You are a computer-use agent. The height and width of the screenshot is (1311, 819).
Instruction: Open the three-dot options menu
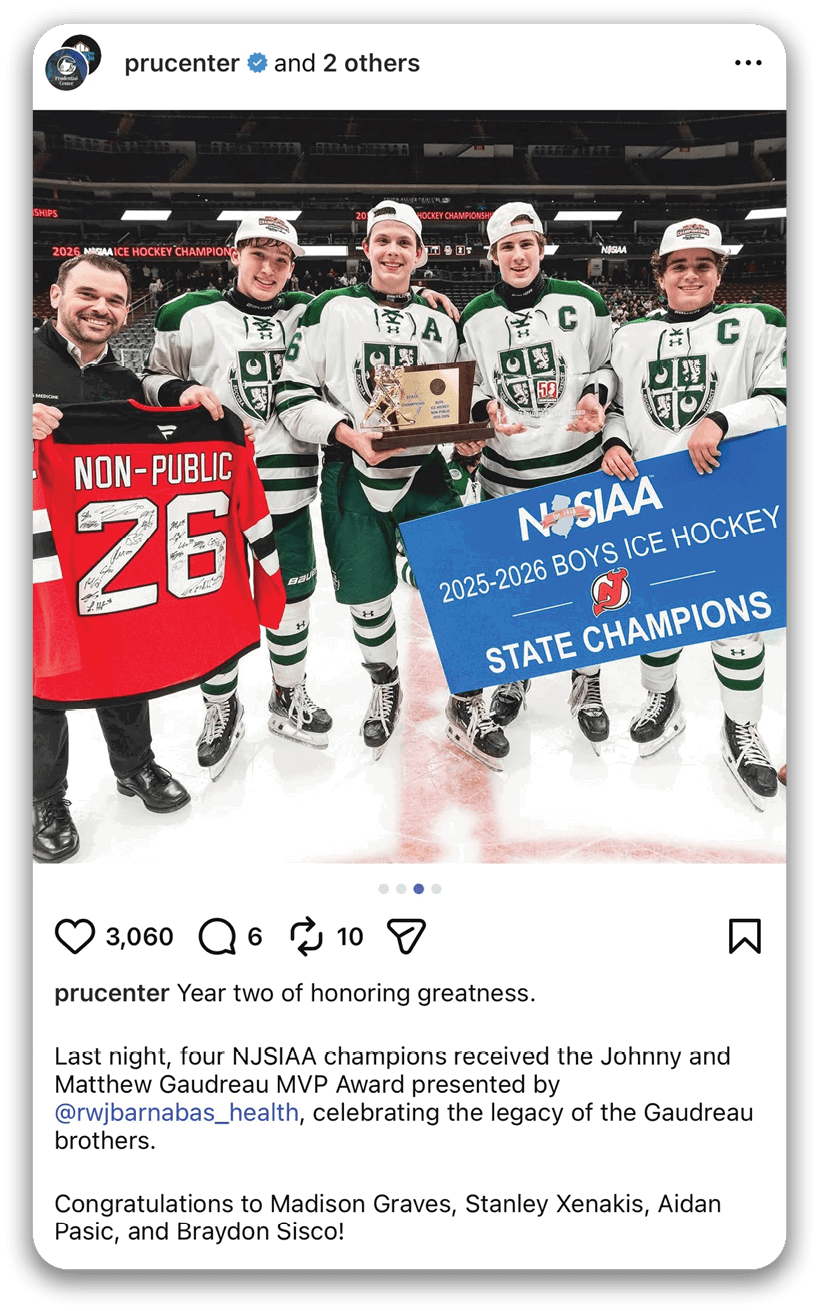coord(747,63)
